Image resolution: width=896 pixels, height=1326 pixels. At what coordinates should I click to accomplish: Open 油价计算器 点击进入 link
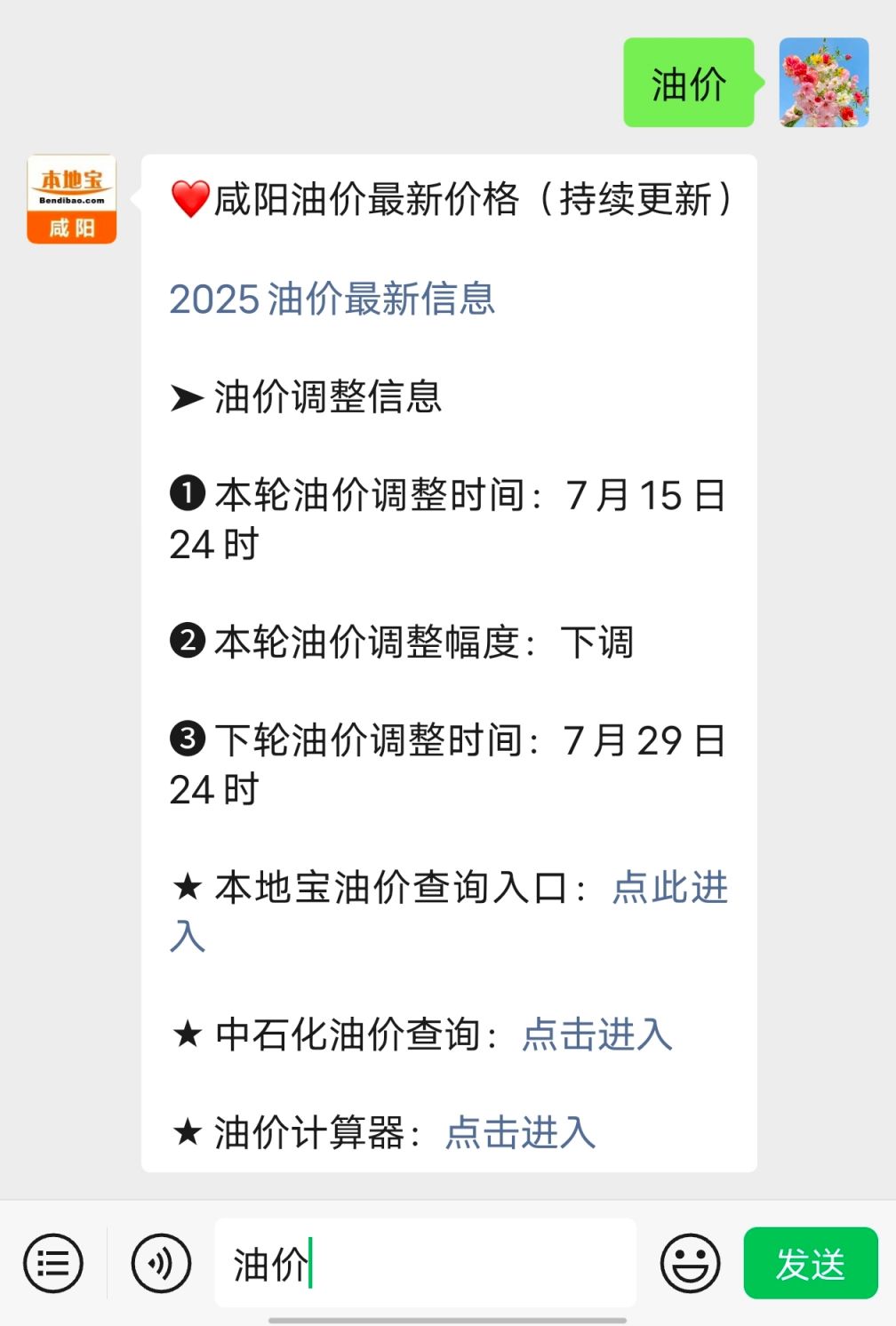520,1132
